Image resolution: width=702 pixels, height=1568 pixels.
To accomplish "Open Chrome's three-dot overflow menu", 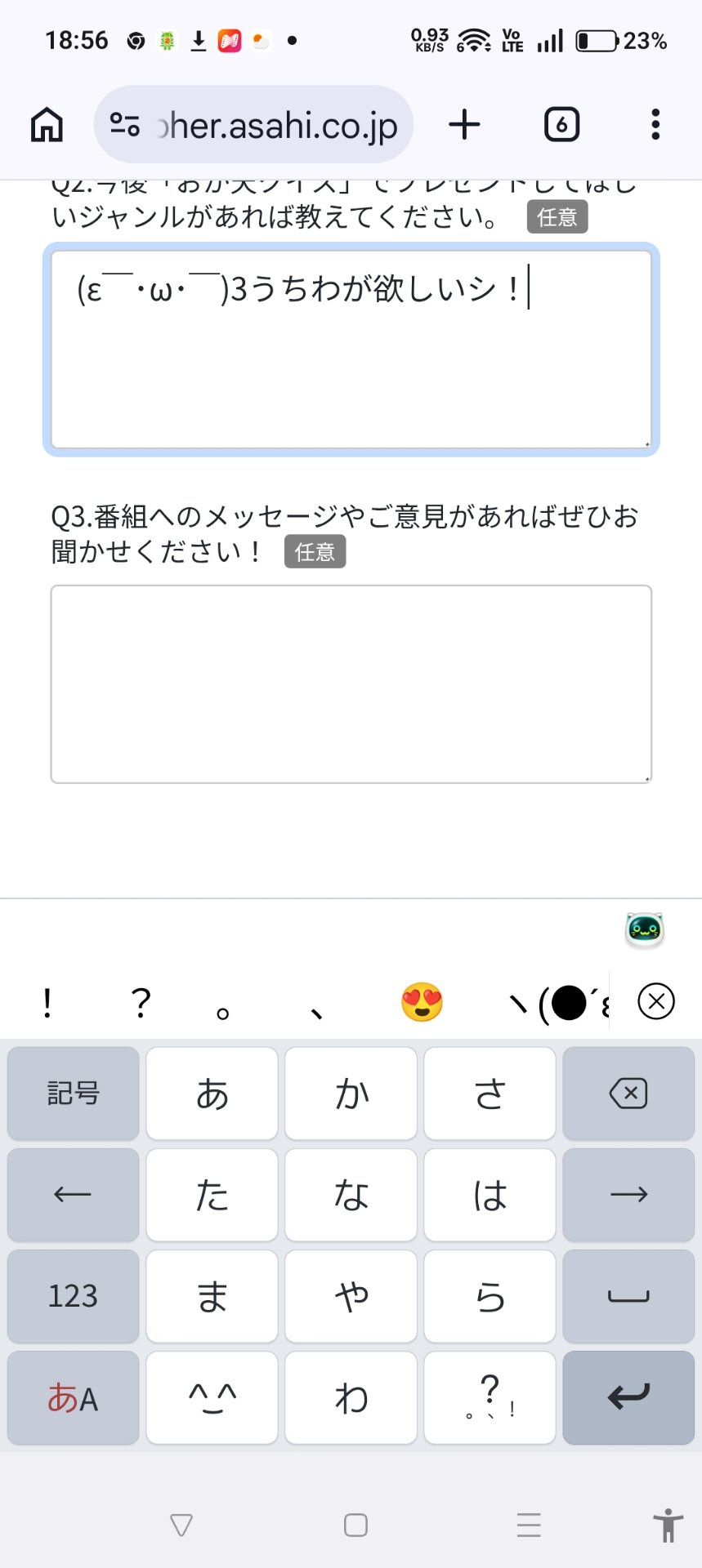I will tap(655, 125).
